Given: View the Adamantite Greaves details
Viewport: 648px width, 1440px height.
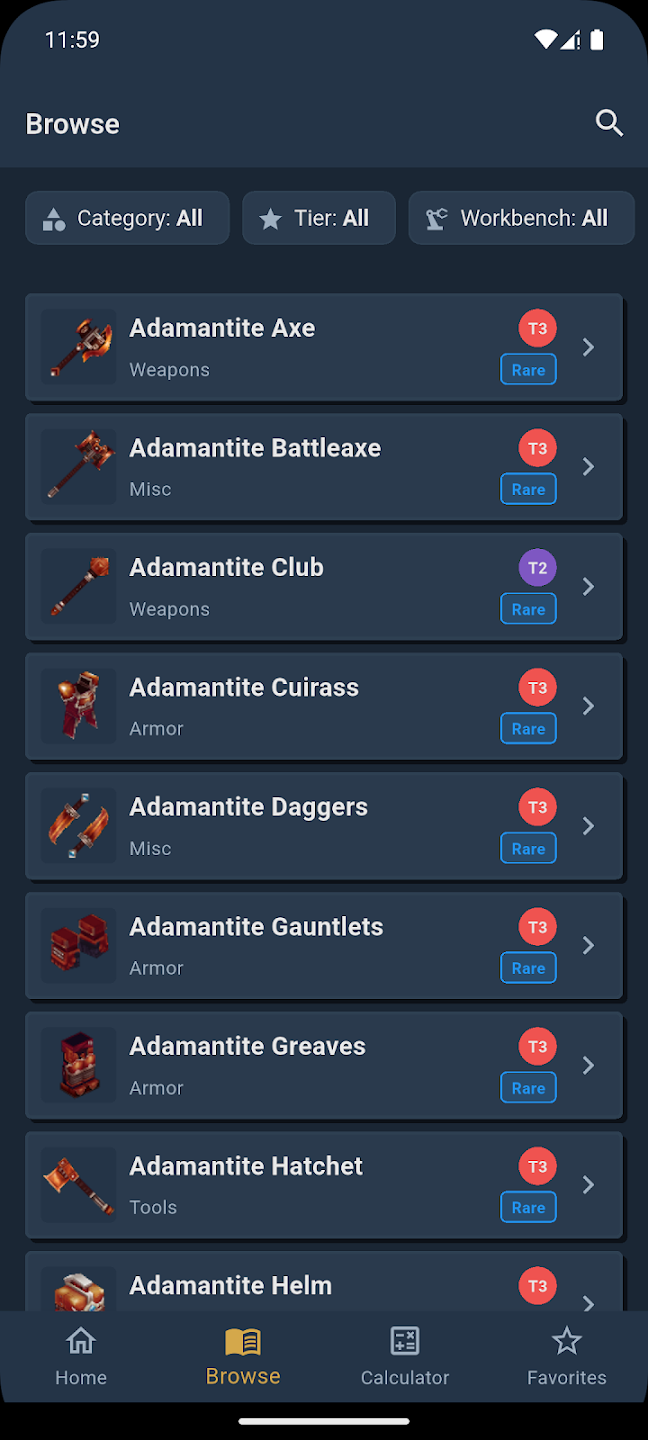Looking at the screenshot, I should point(323,1066).
